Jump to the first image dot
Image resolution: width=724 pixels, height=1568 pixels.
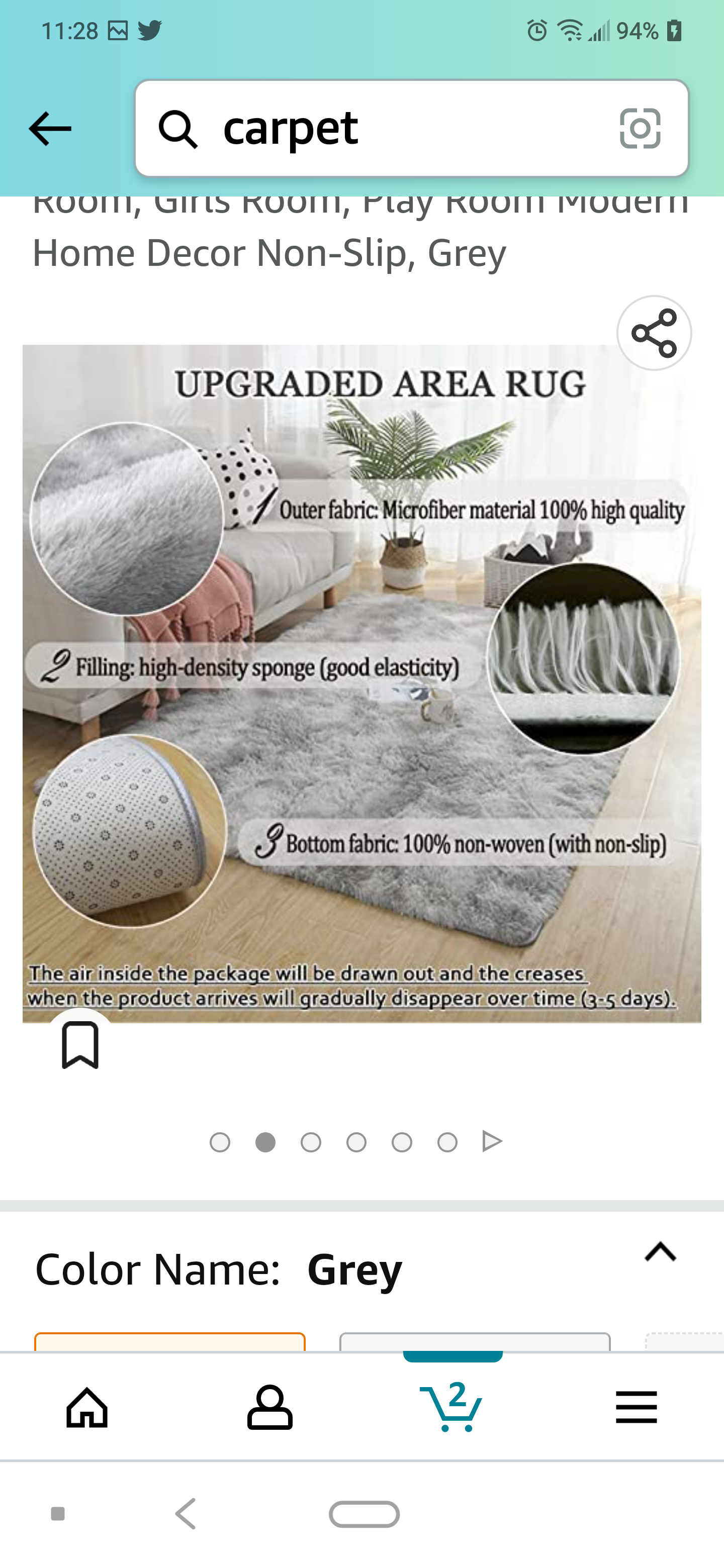click(220, 1142)
